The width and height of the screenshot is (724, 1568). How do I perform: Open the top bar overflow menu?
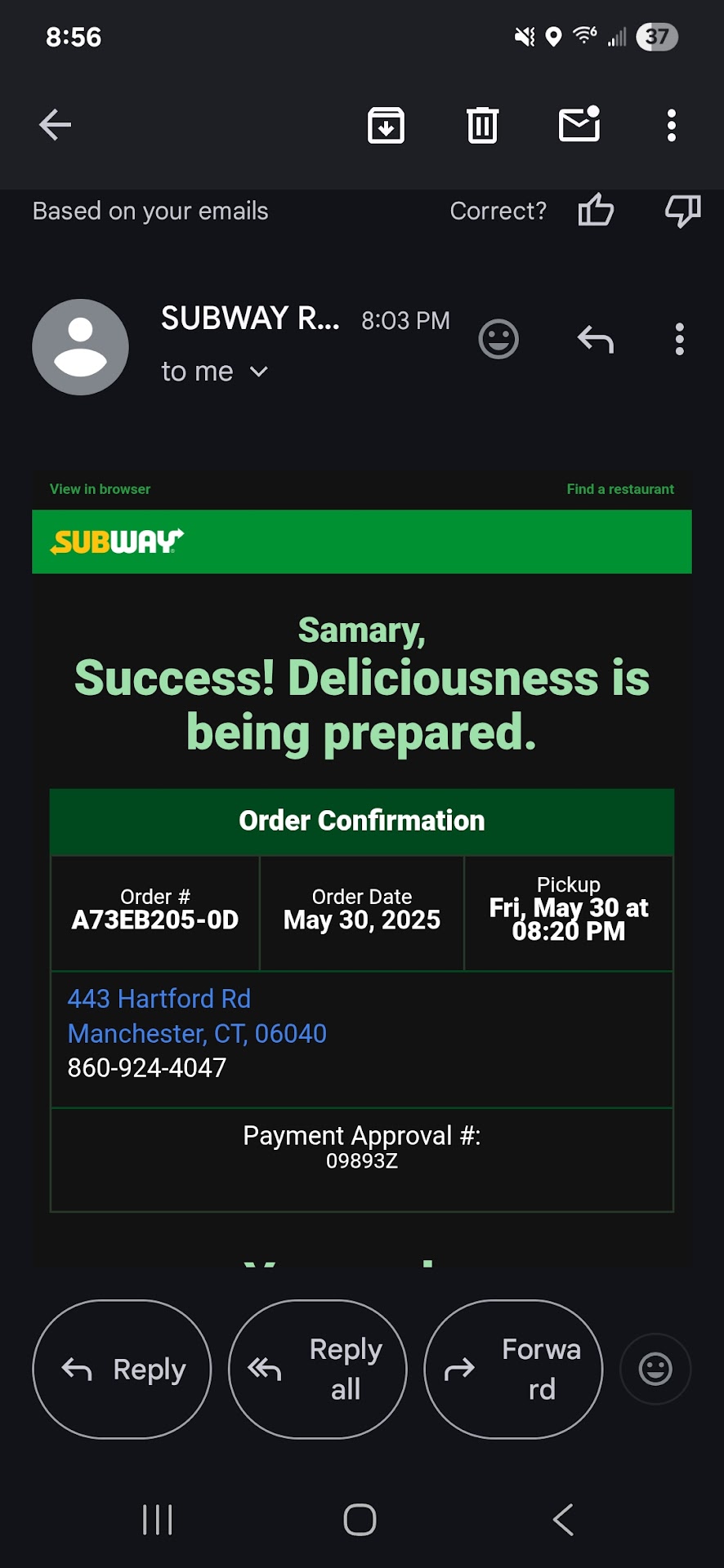pos(672,125)
